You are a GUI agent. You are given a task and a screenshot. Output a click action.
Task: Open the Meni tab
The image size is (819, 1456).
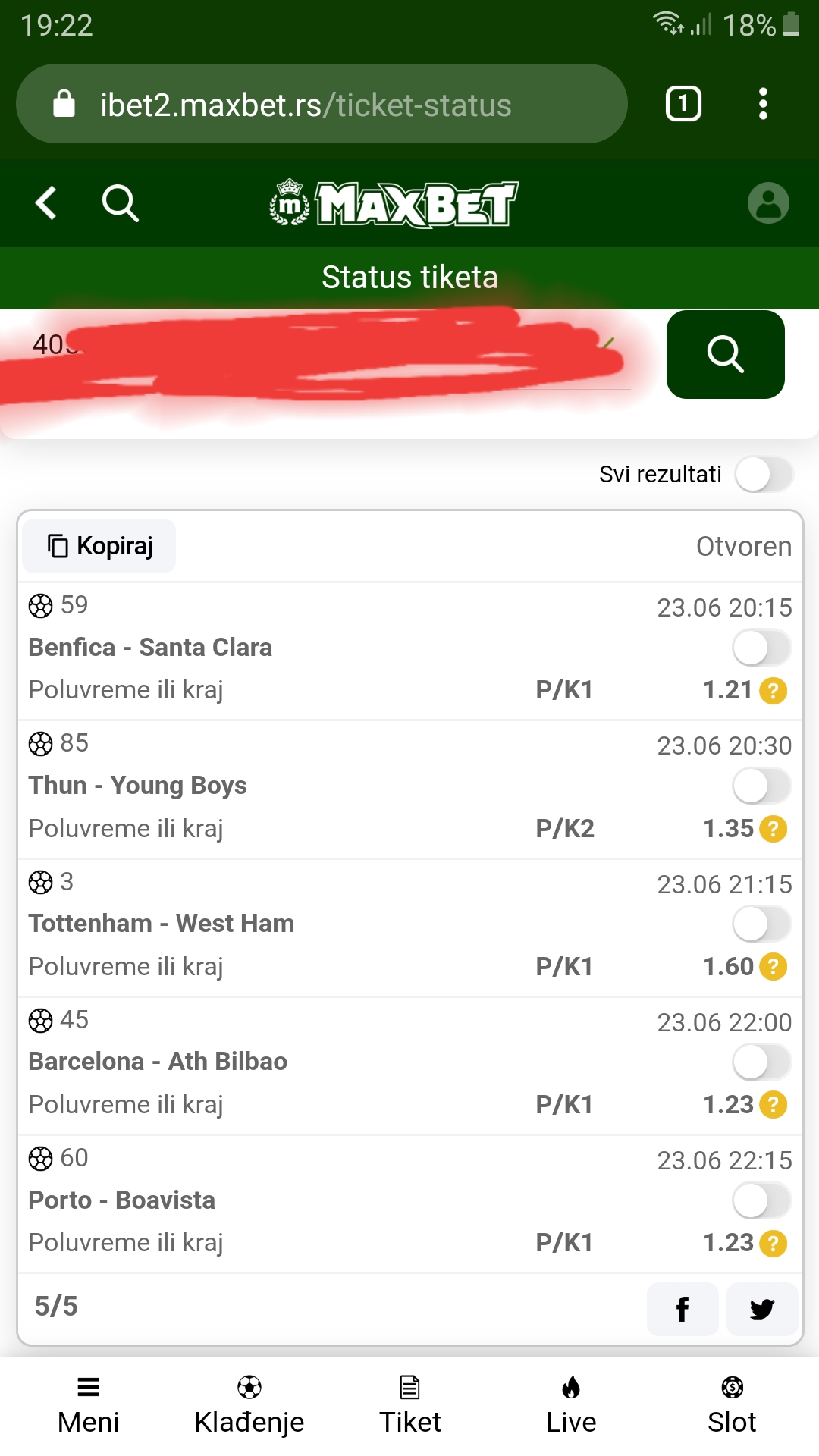tap(89, 1407)
